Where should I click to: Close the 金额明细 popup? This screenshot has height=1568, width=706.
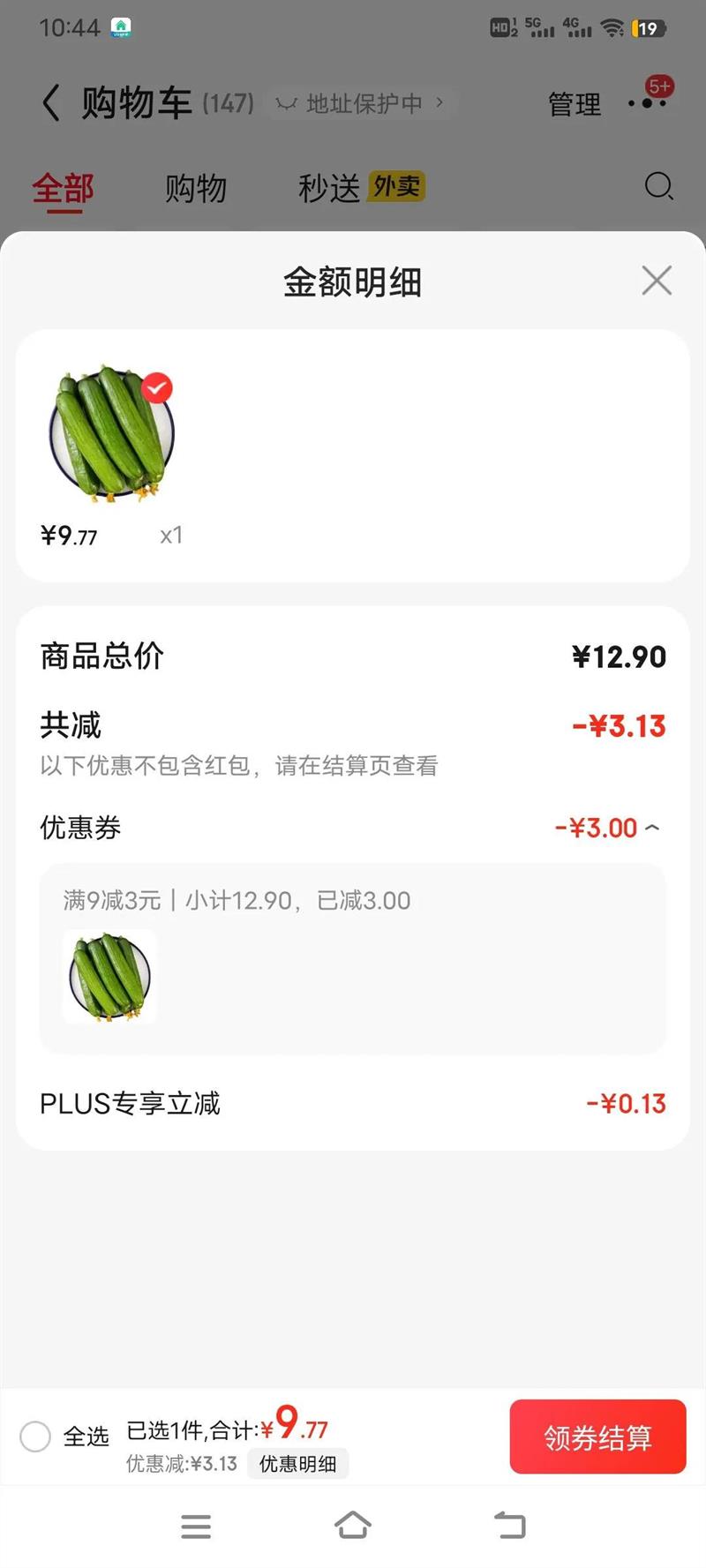pyautogui.click(x=657, y=281)
